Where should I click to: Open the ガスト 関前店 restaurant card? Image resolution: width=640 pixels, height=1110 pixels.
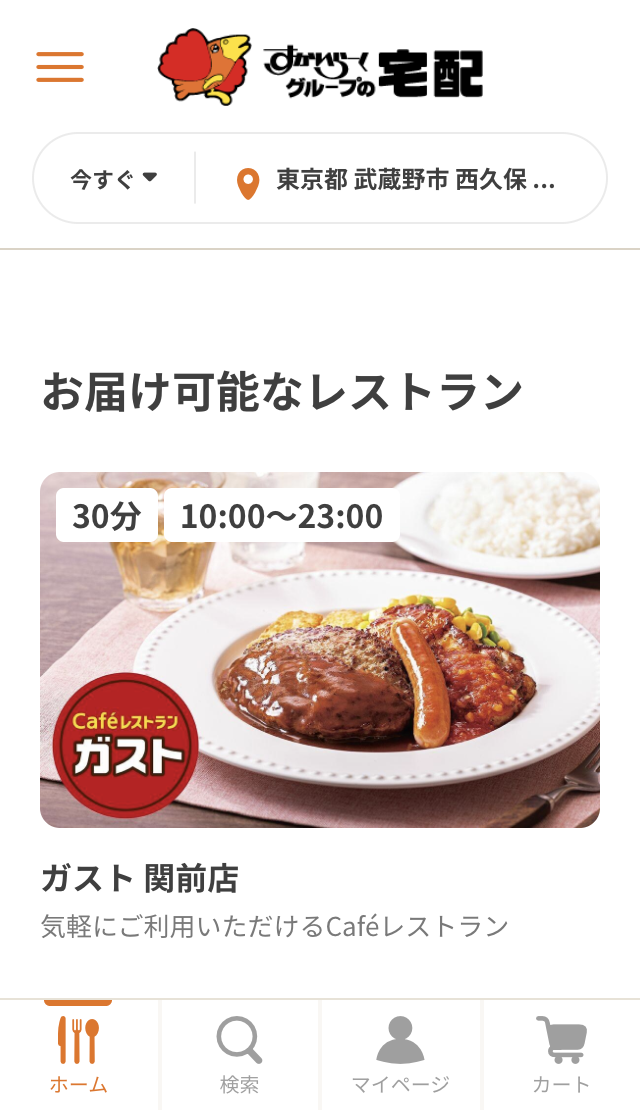[320, 650]
